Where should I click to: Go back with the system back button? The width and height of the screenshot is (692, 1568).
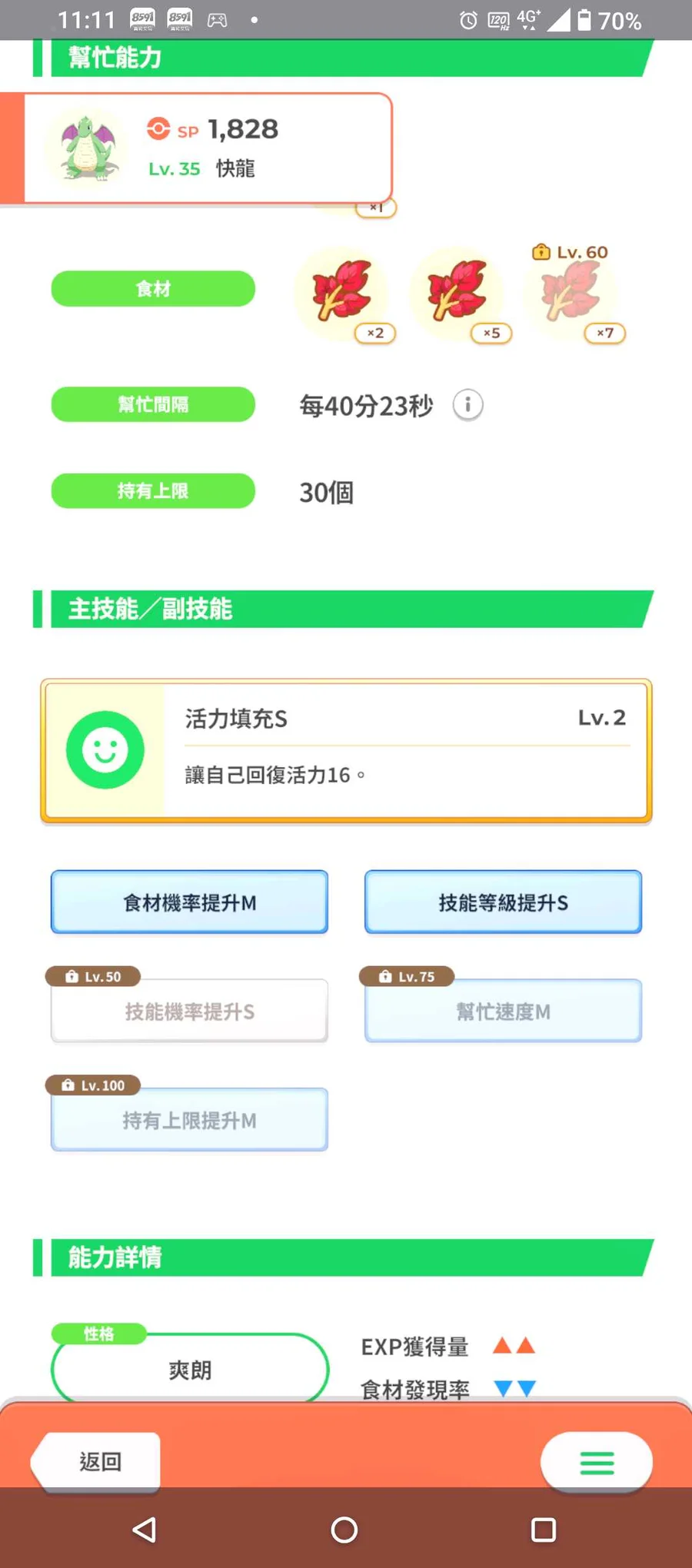[145, 1530]
